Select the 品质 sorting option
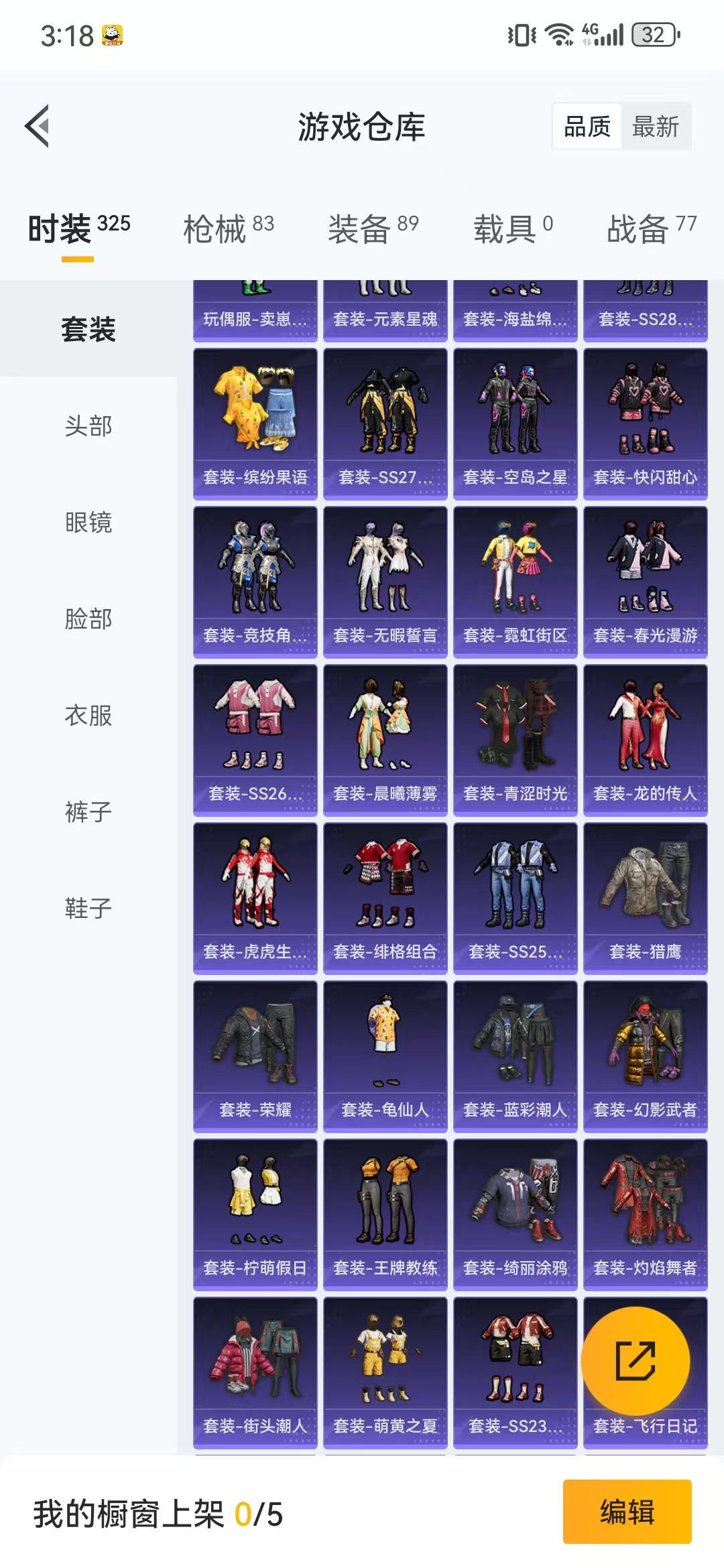Screen dimensions: 724x1568 [587, 126]
